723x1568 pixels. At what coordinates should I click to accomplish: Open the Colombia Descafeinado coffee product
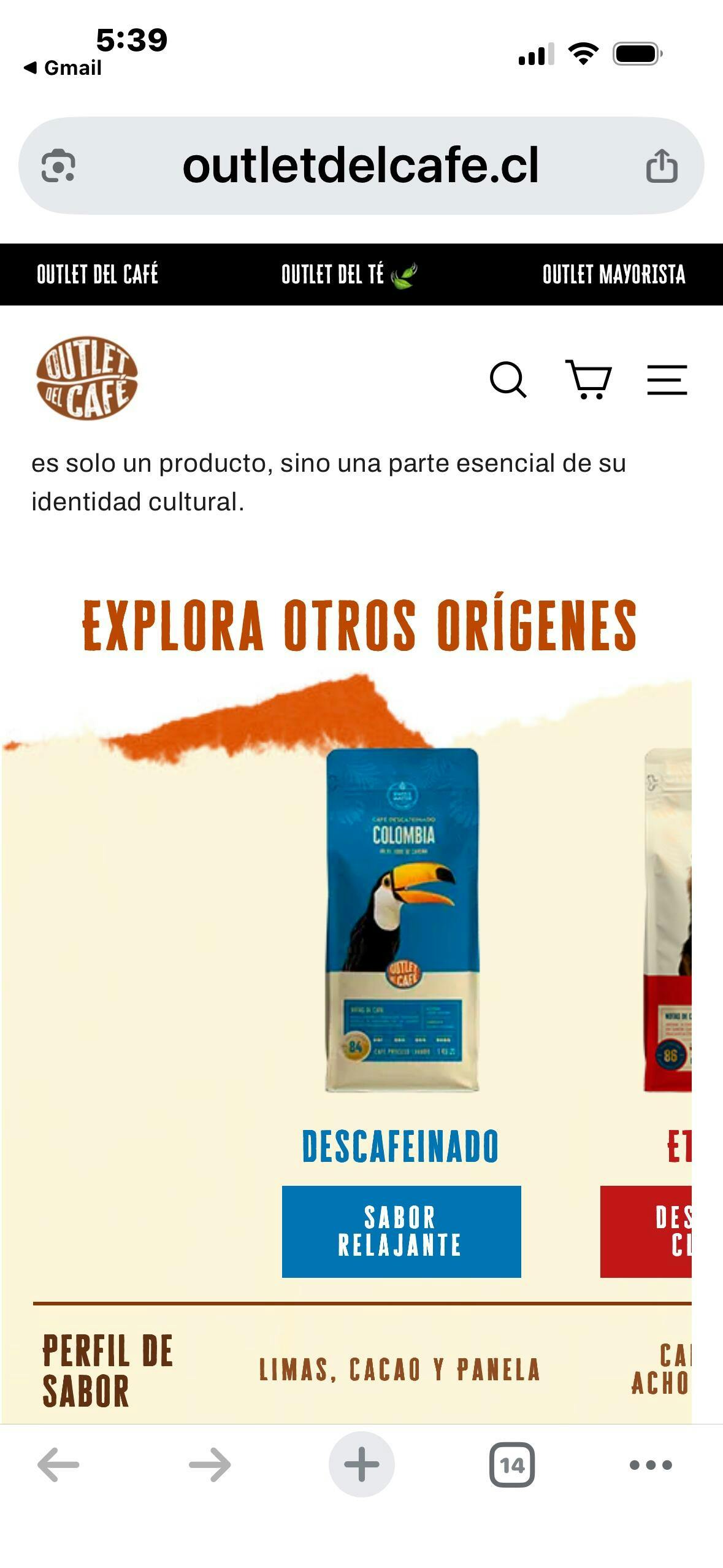coord(402,920)
